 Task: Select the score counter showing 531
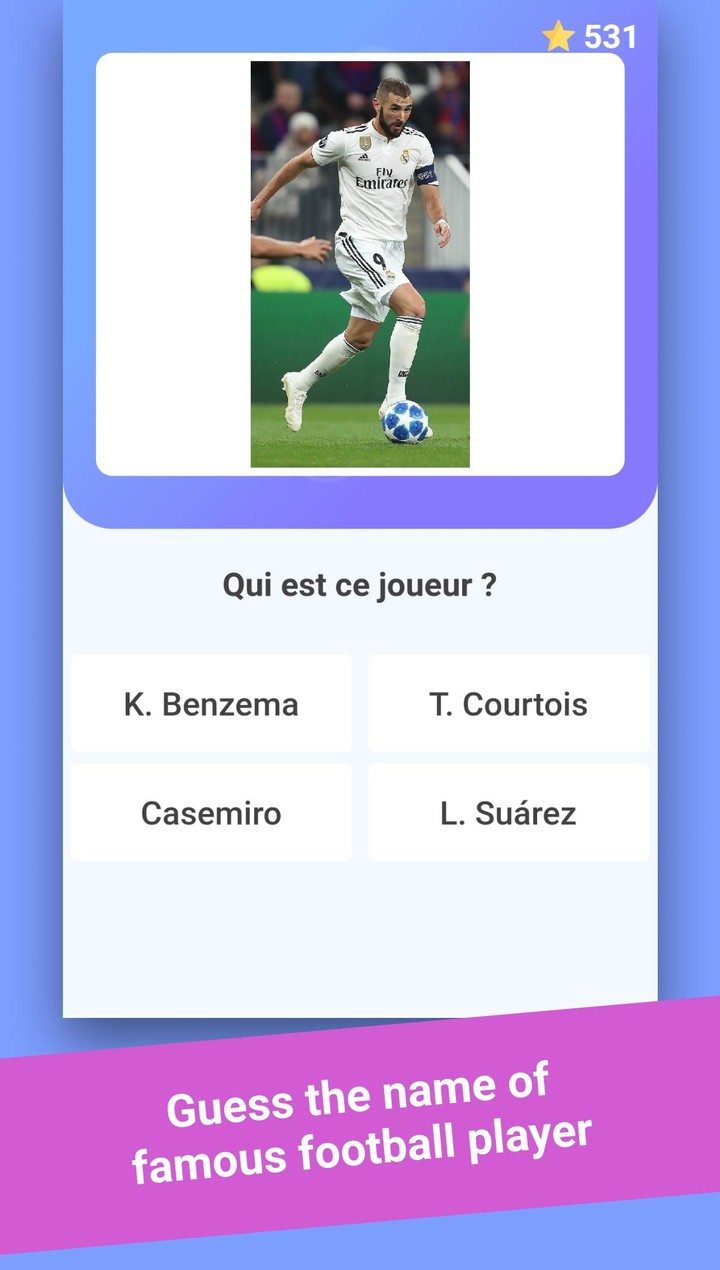tap(610, 33)
